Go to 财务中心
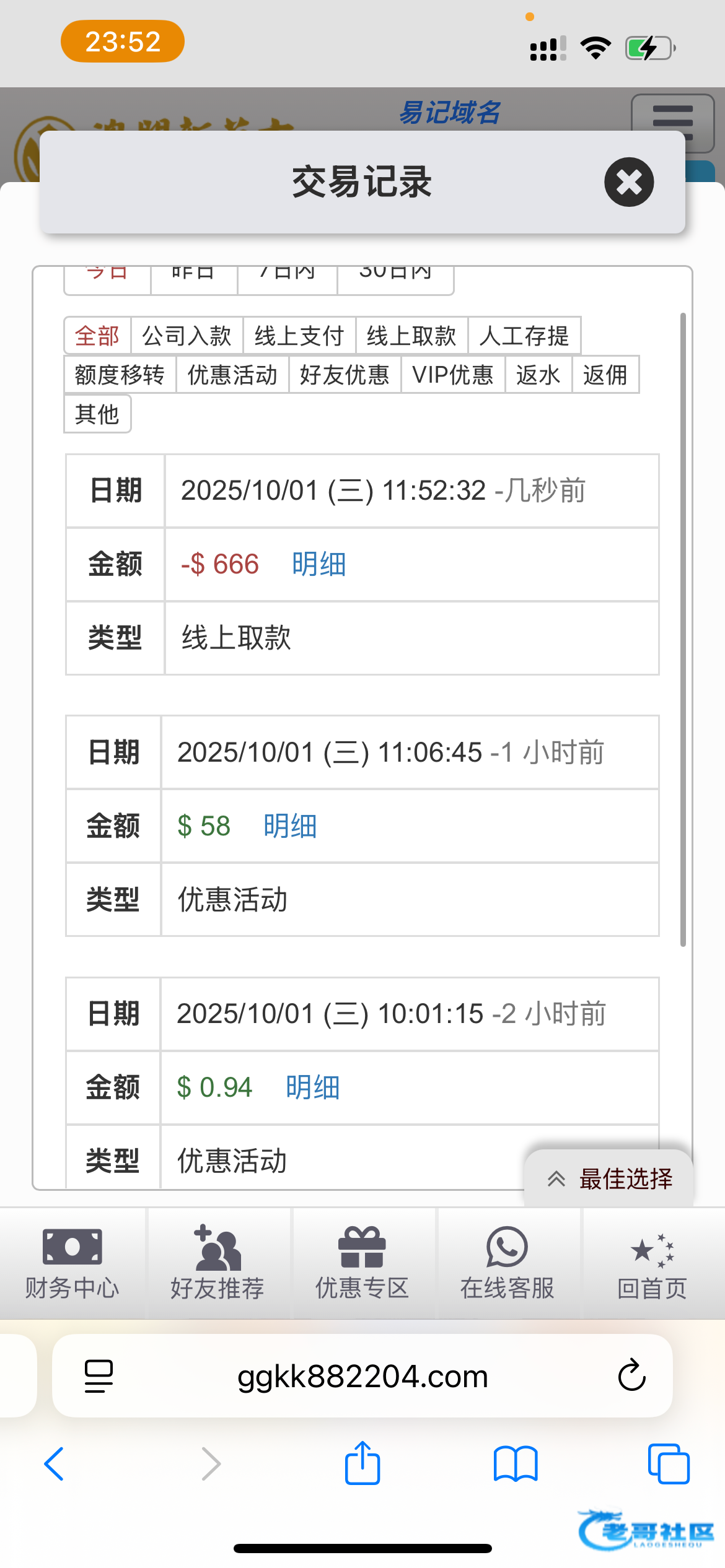725x1568 pixels. 72,1263
